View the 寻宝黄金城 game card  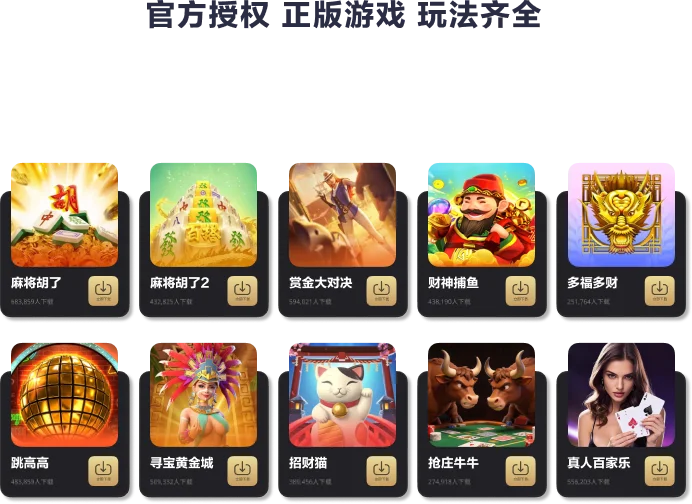[203, 393]
